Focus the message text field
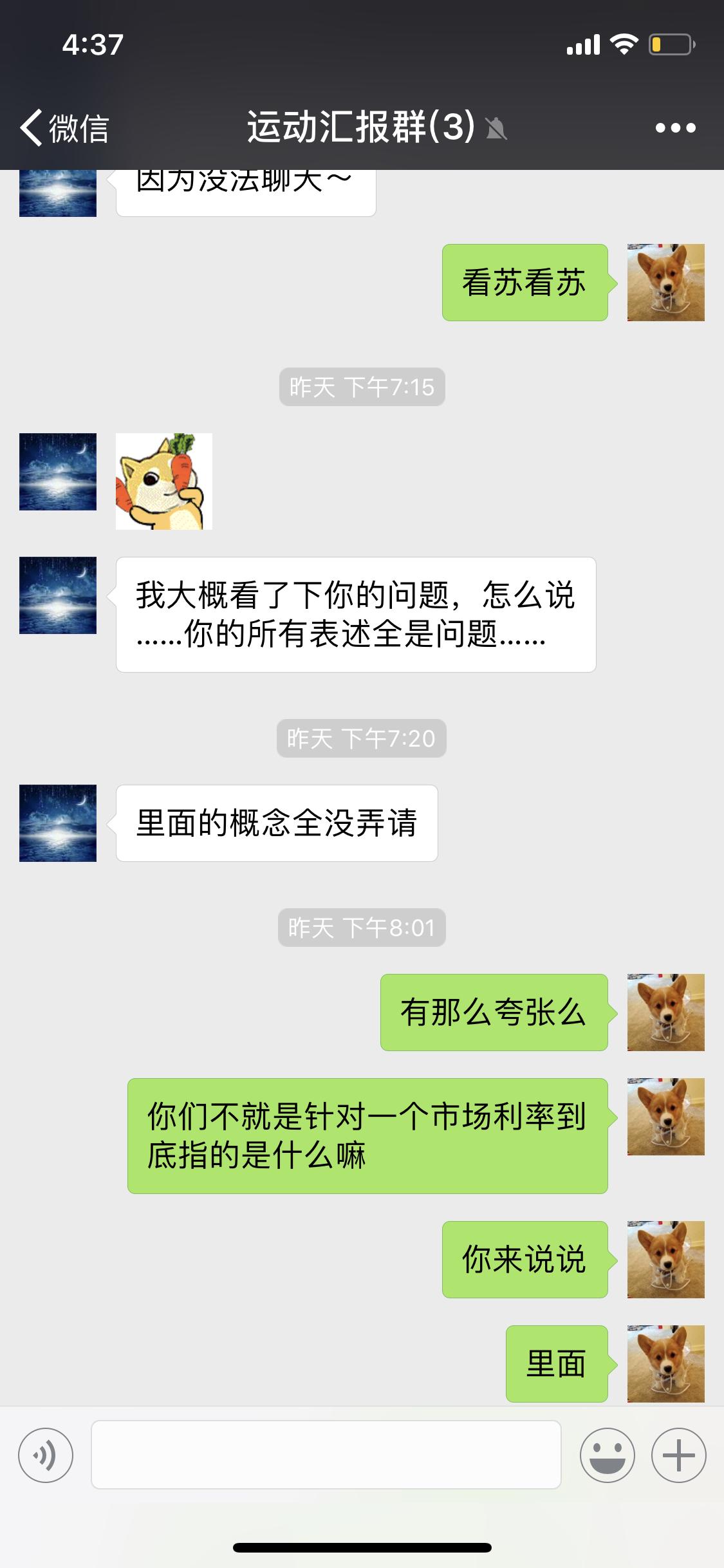The height and width of the screenshot is (1568, 724). click(326, 1455)
